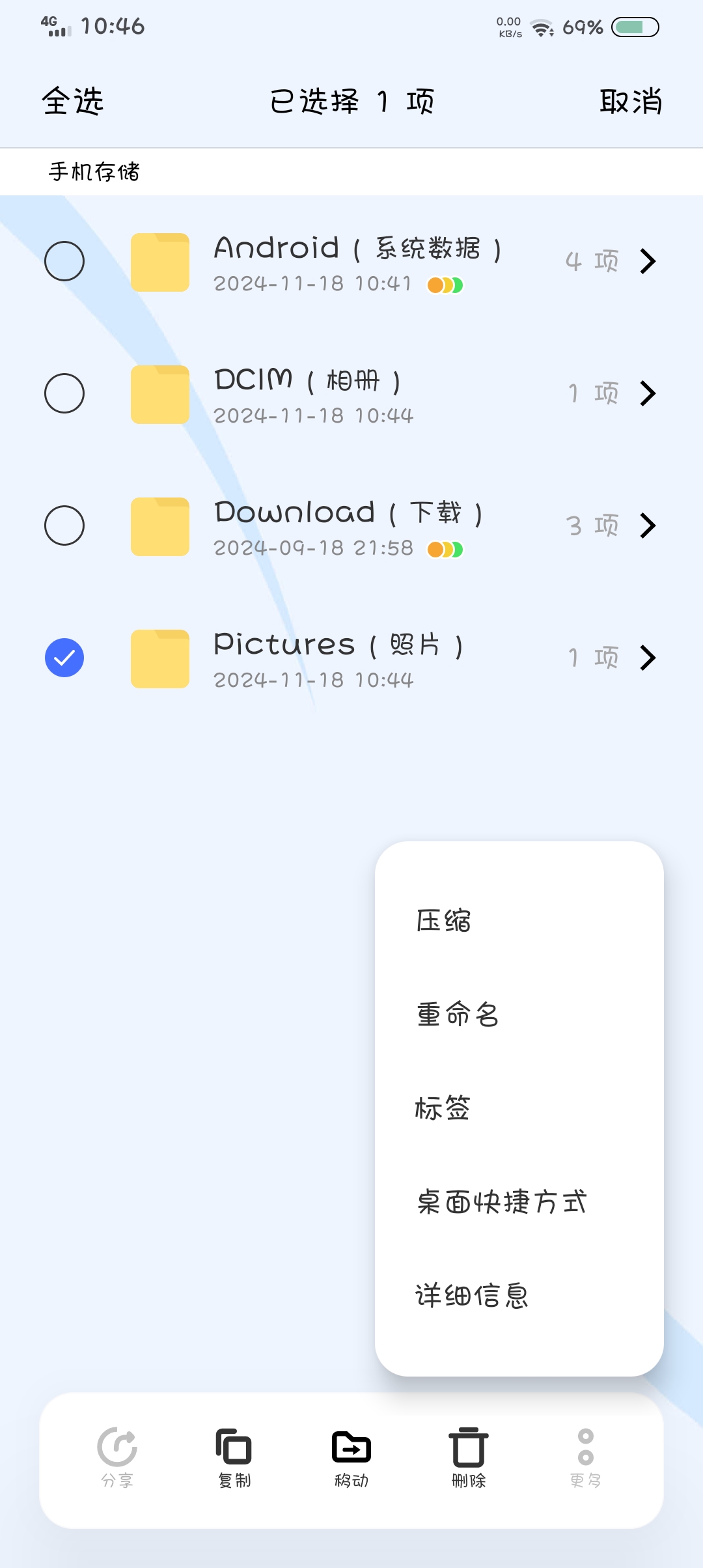The width and height of the screenshot is (703, 1568).
Task: Uncheck the Pictures folder checkbox
Action: click(x=64, y=658)
